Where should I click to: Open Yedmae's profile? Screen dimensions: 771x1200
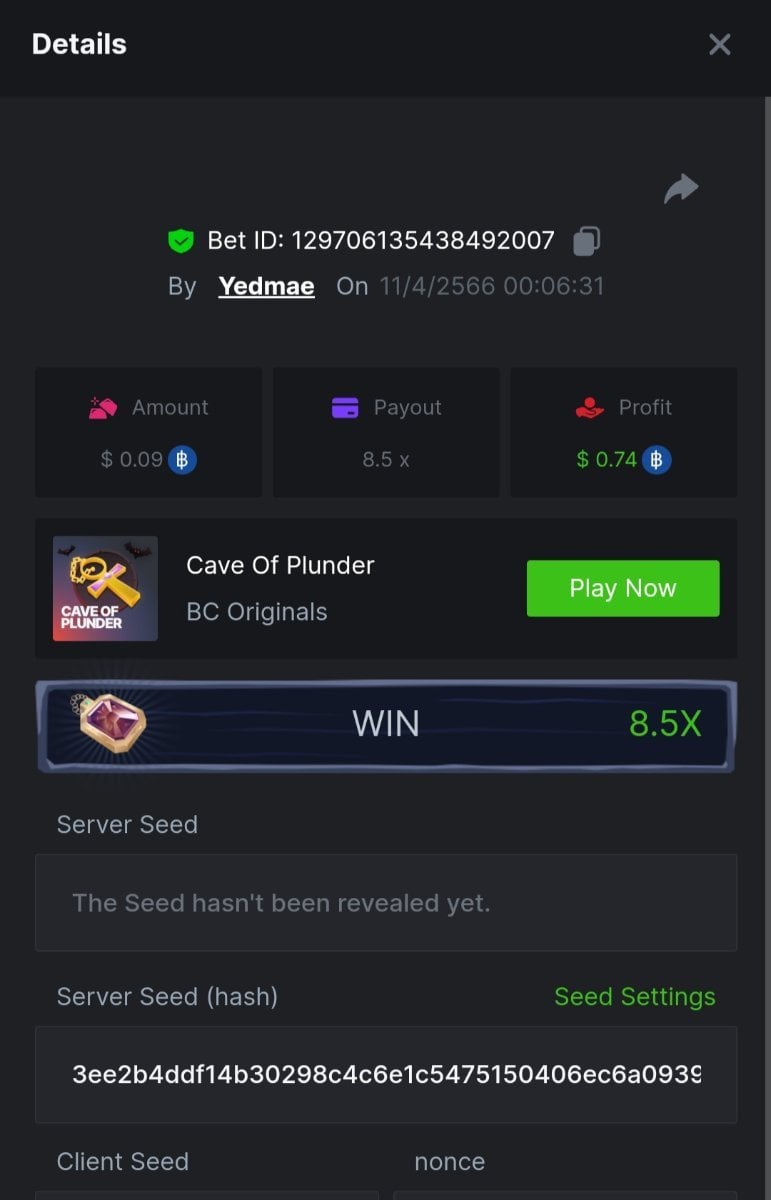tap(266, 286)
